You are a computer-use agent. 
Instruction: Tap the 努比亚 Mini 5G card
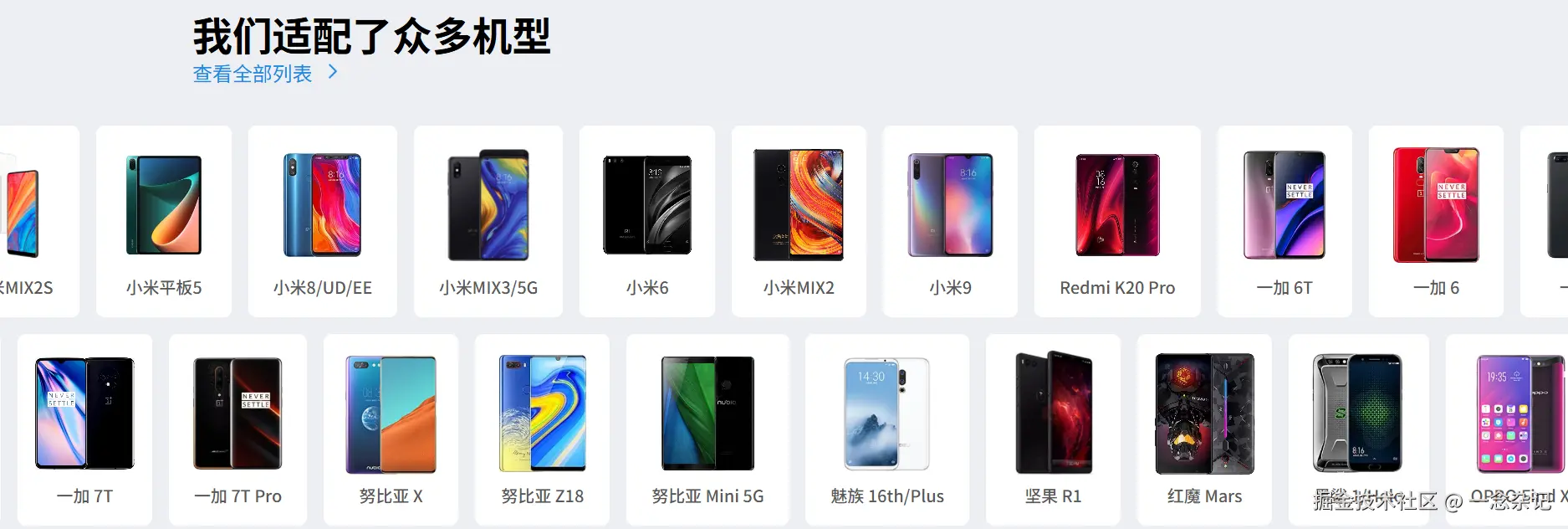click(707, 429)
